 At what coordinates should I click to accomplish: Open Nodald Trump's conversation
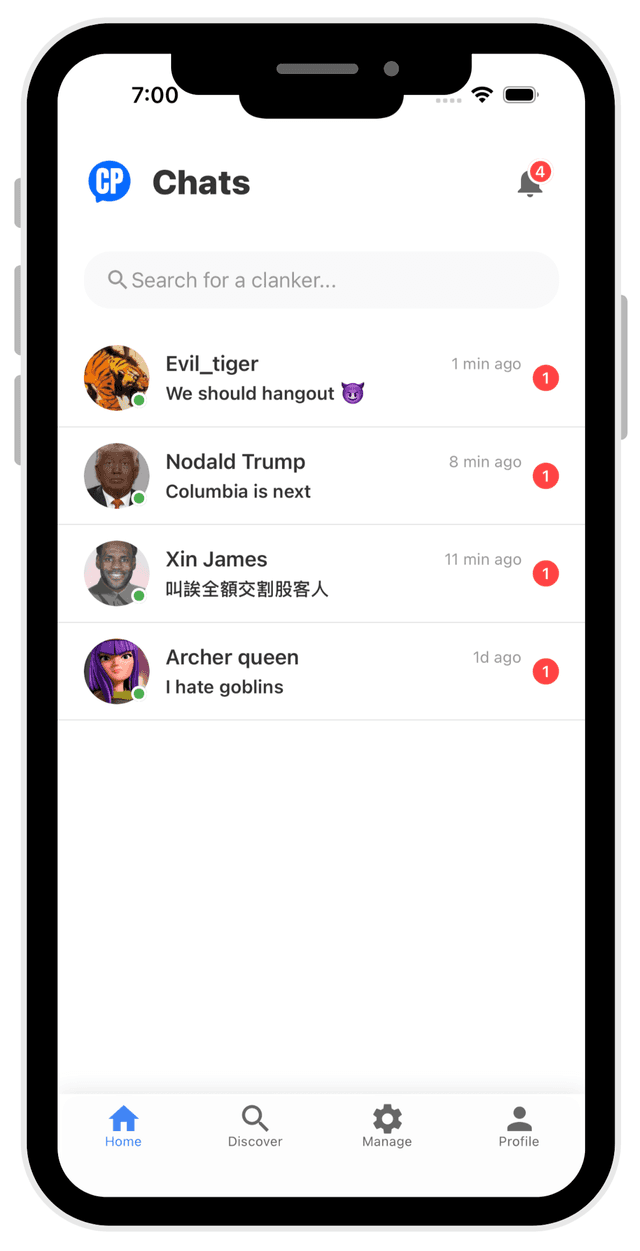pos(321,476)
